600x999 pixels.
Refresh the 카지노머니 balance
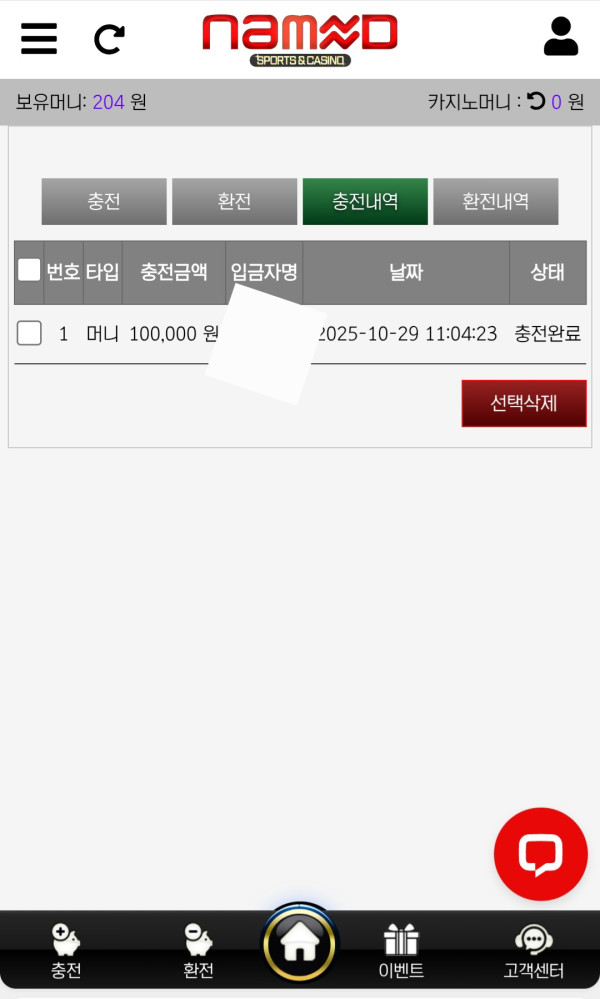(x=536, y=101)
